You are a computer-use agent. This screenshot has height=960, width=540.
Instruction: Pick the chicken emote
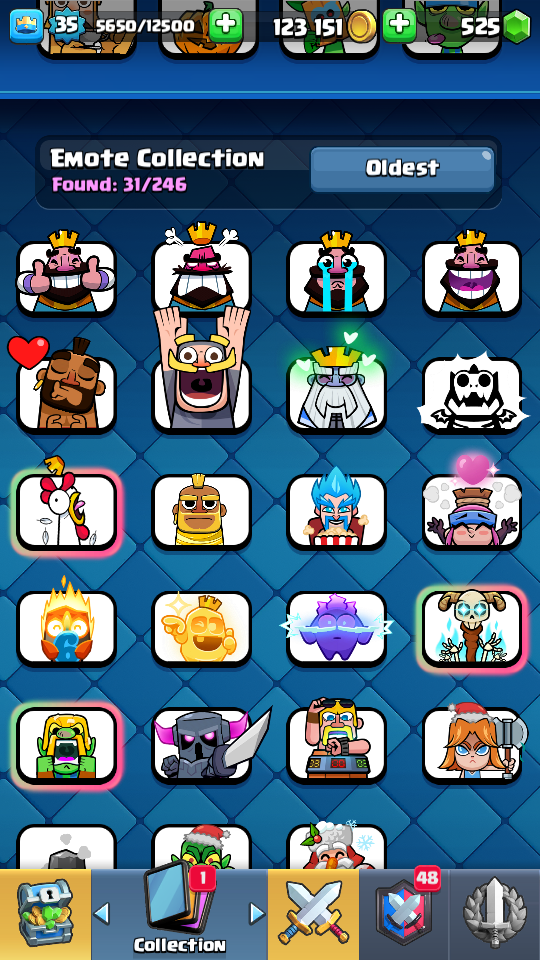[66, 510]
